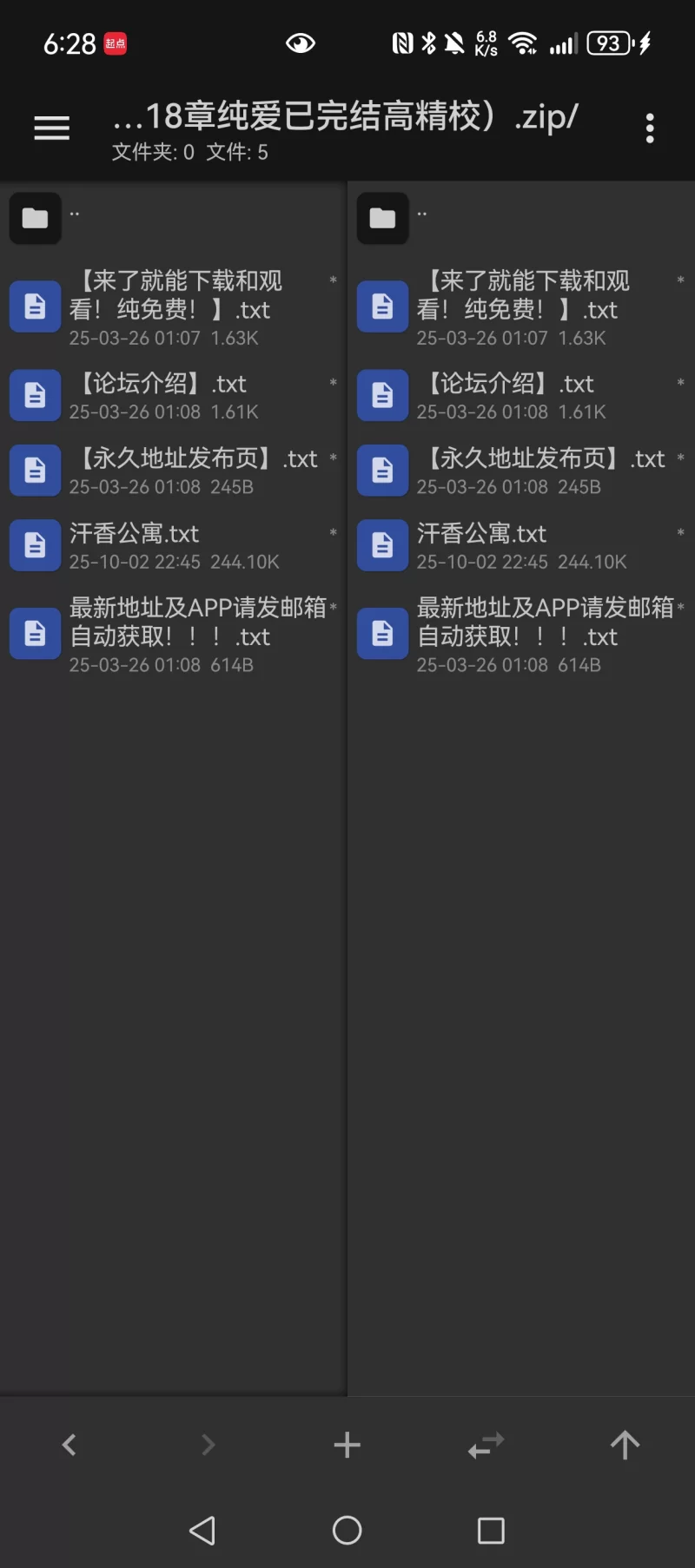
Task: Open the overflow menu via three-dot icon
Action: 649,127
